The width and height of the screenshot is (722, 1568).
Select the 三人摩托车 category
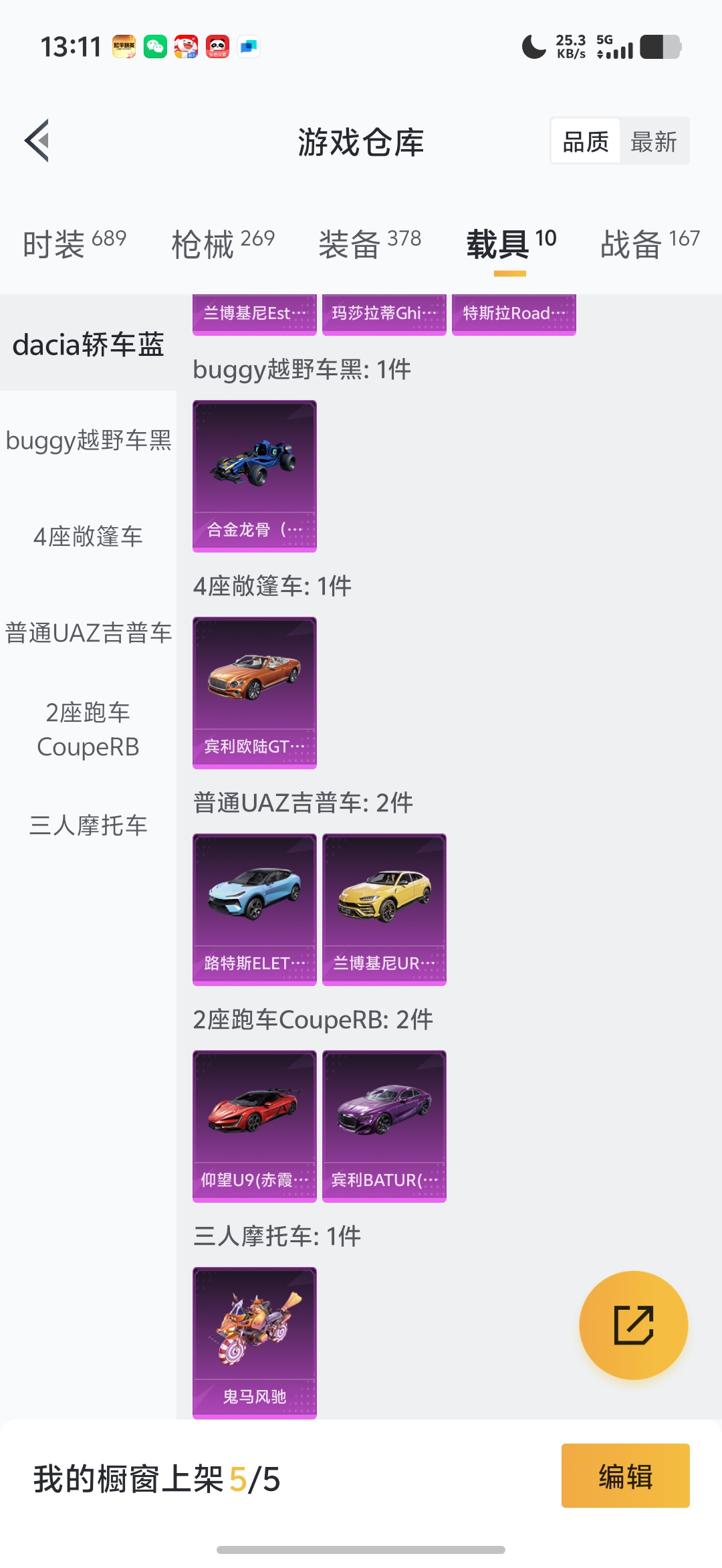pos(88,827)
